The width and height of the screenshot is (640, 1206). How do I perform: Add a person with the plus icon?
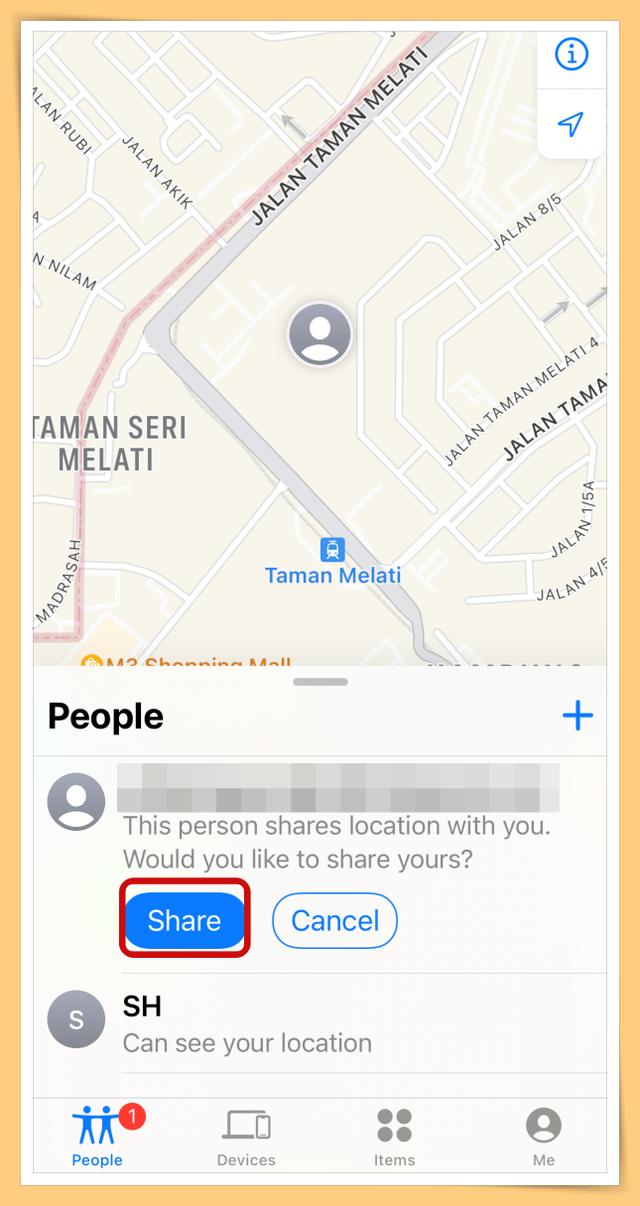tap(578, 716)
